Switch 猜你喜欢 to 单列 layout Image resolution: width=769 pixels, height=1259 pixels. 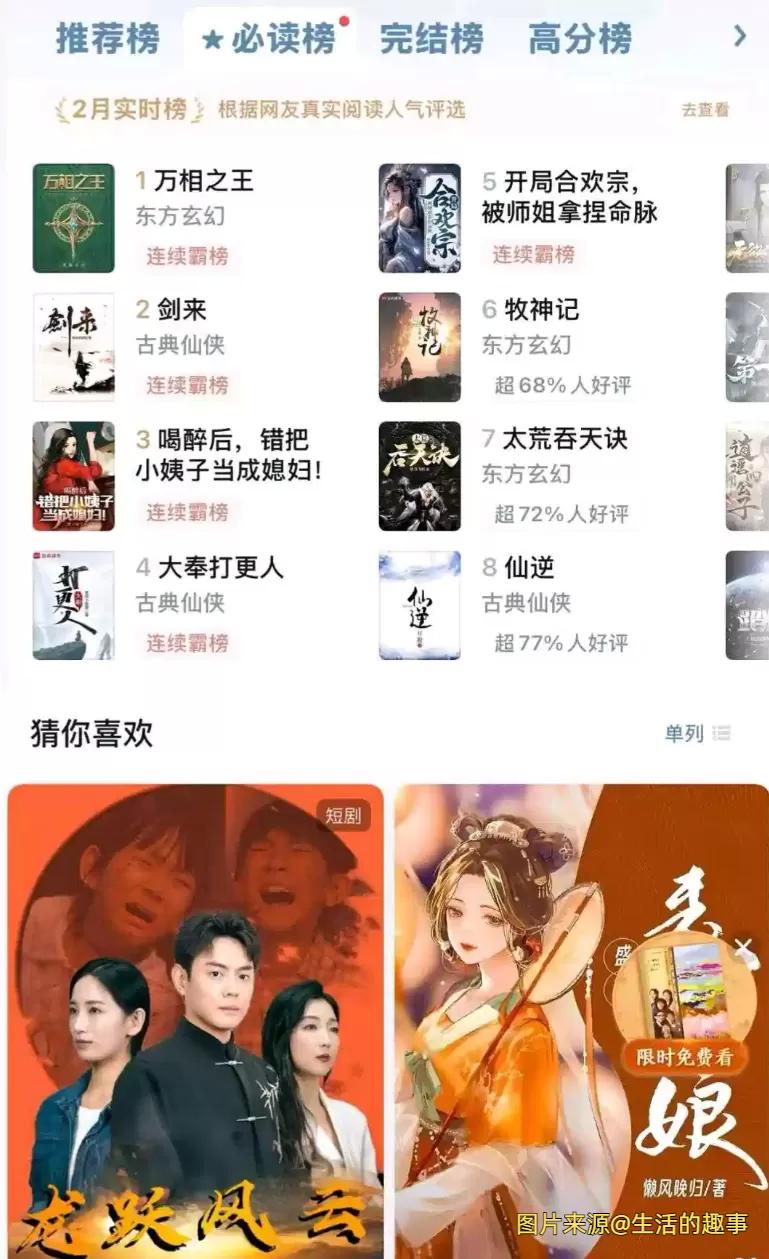(x=697, y=734)
